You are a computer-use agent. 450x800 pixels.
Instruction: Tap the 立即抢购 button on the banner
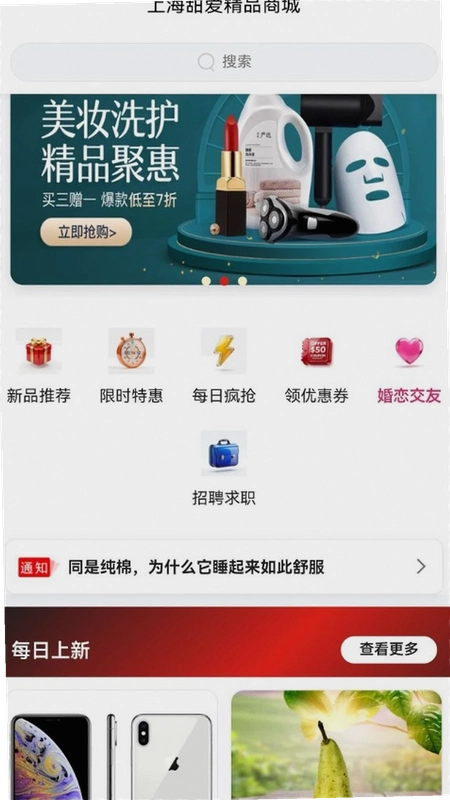point(86,232)
